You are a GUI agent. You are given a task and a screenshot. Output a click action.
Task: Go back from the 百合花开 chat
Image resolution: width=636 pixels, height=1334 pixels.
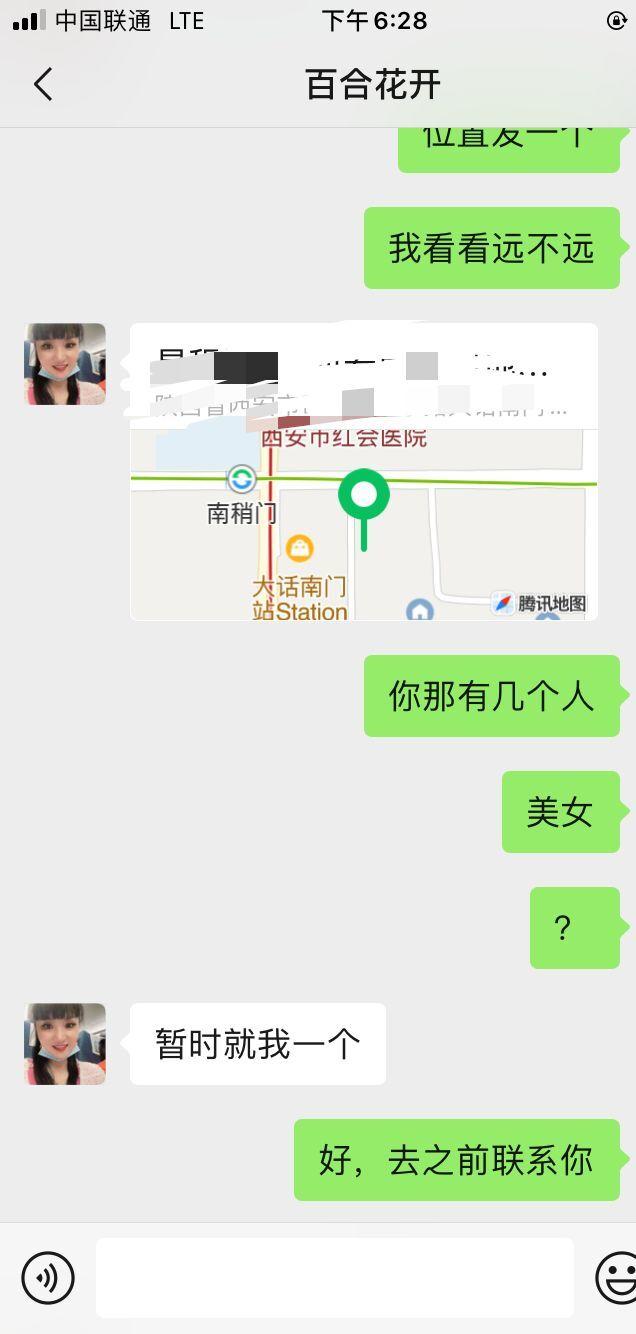tap(43, 85)
